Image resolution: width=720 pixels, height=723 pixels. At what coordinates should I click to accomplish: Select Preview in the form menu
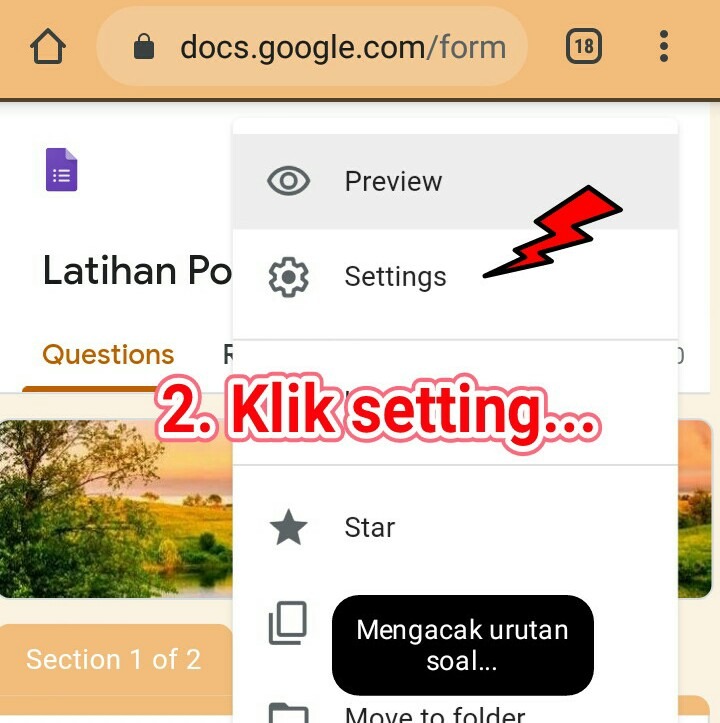392,181
